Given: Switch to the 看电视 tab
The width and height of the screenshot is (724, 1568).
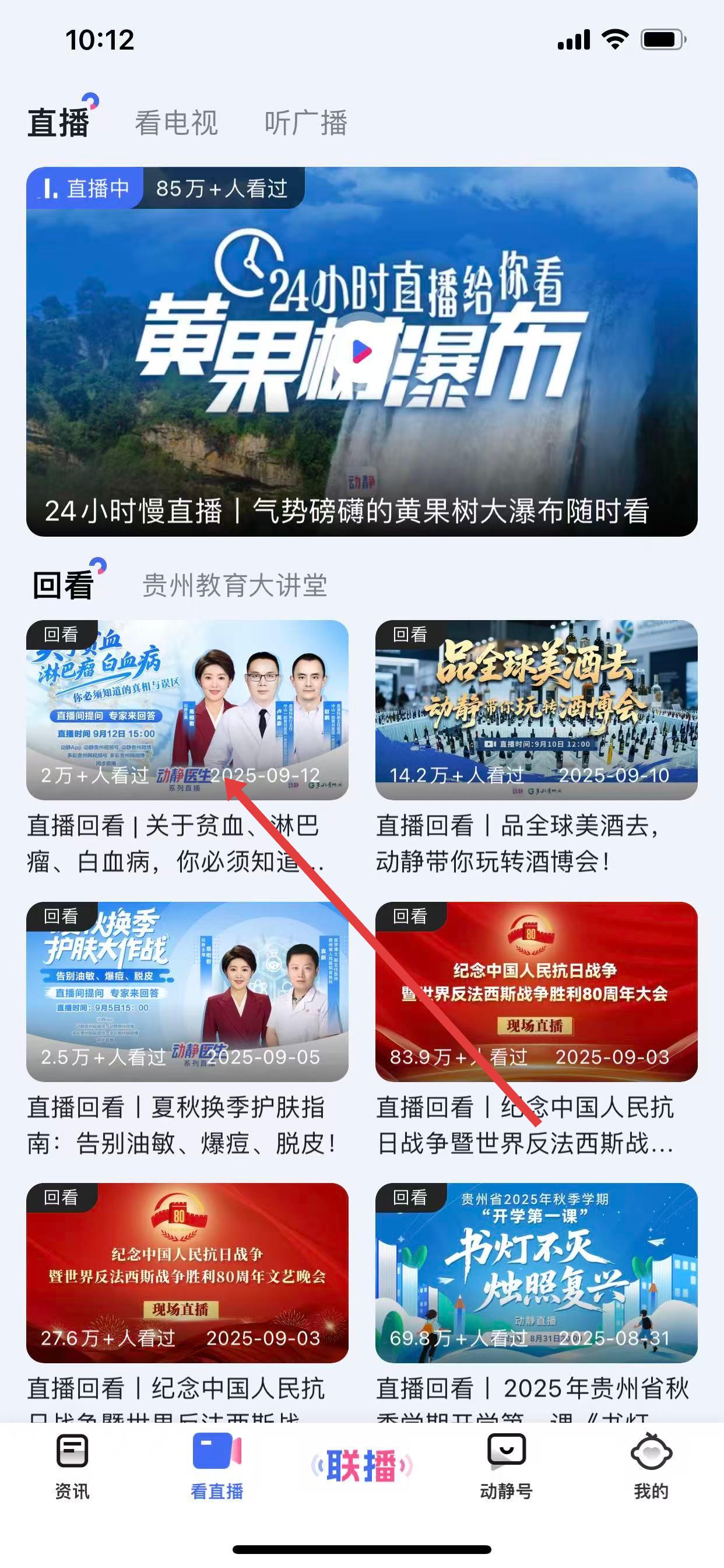Looking at the screenshot, I should (177, 123).
